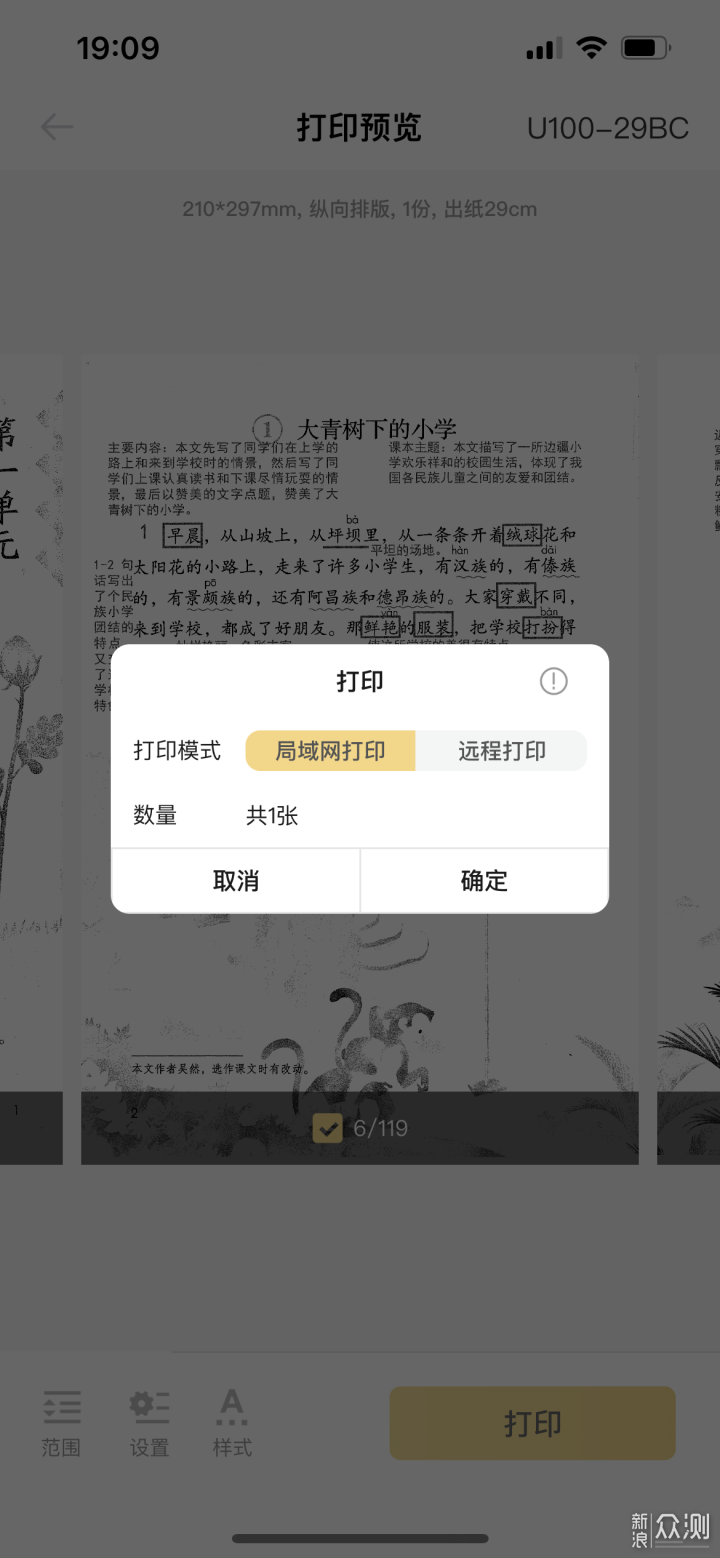Open the print info exclamation icon
This screenshot has width=720, height=1558.
click(553, 682)
